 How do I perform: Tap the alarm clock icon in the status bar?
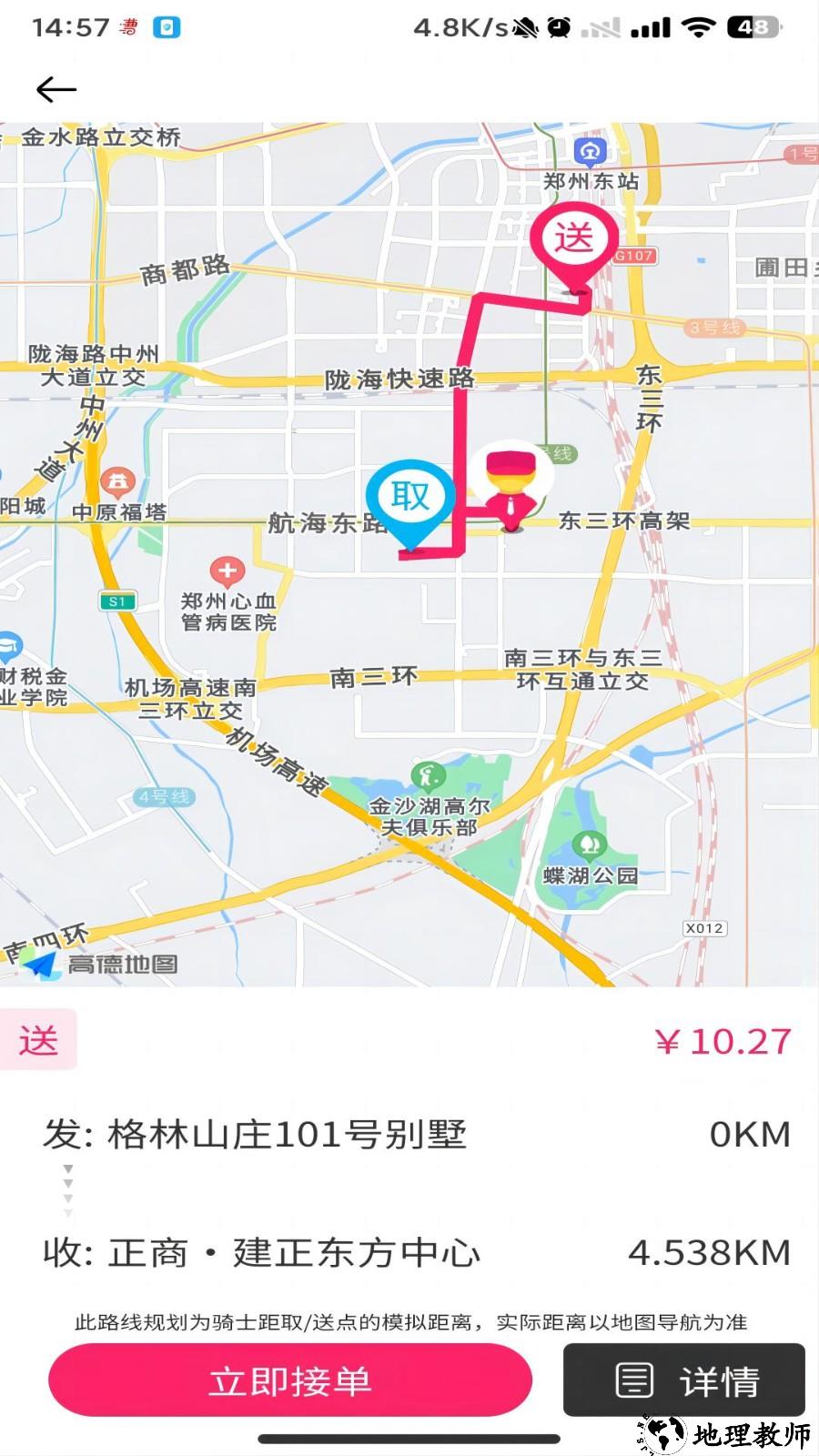point(557,27)
